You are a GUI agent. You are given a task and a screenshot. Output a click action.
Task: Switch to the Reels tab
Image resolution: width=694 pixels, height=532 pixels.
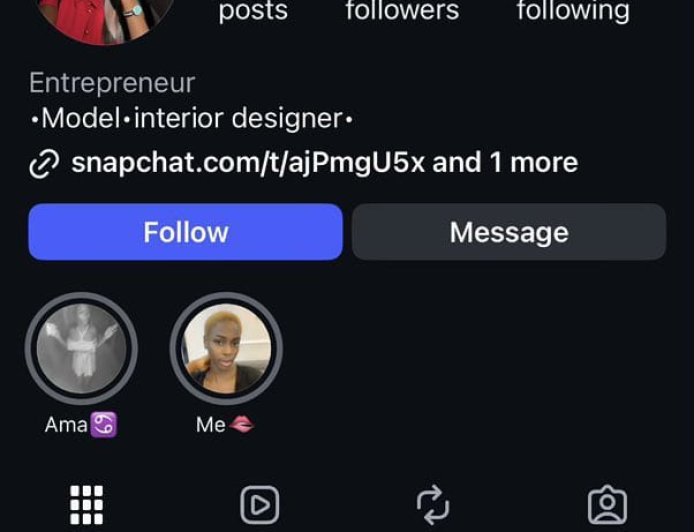coord(260,505)
